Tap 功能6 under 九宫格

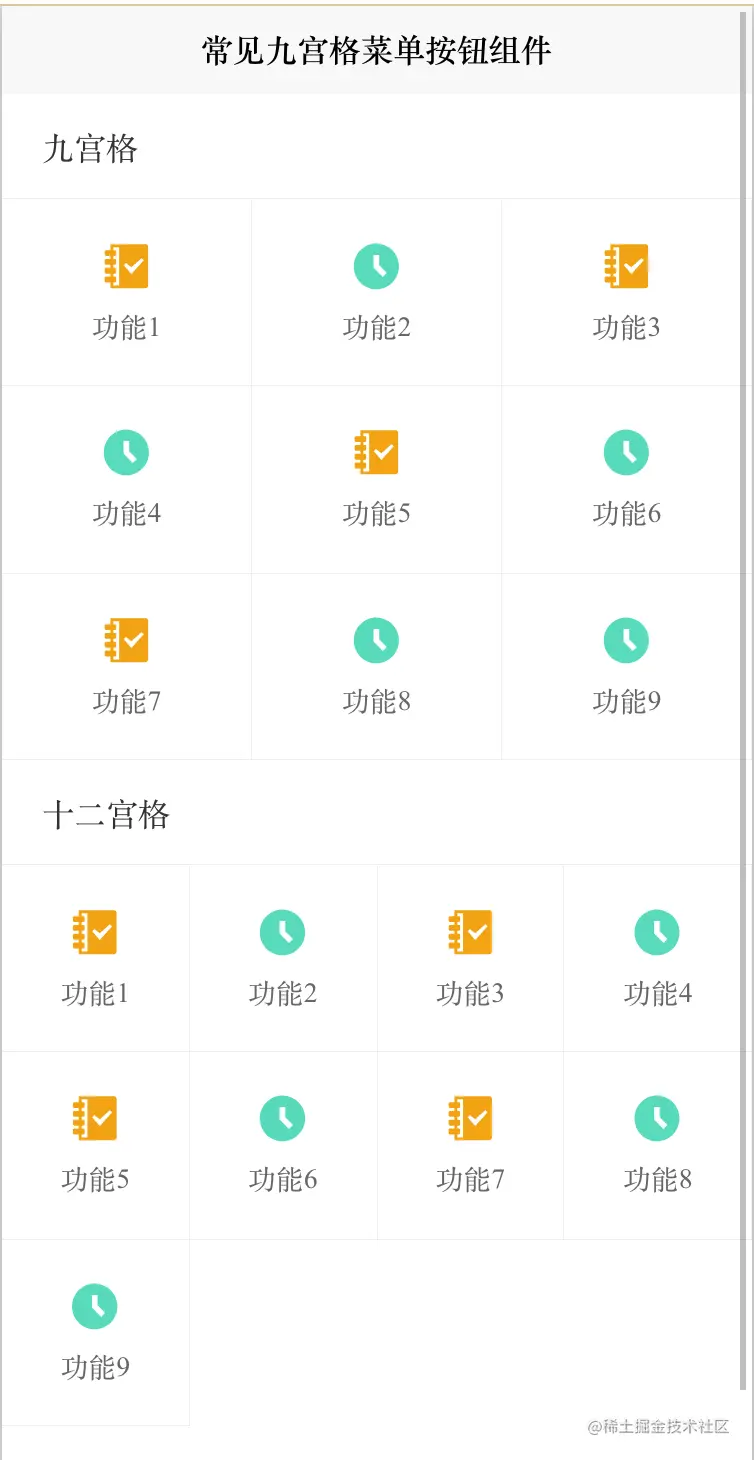click(626, 478)
